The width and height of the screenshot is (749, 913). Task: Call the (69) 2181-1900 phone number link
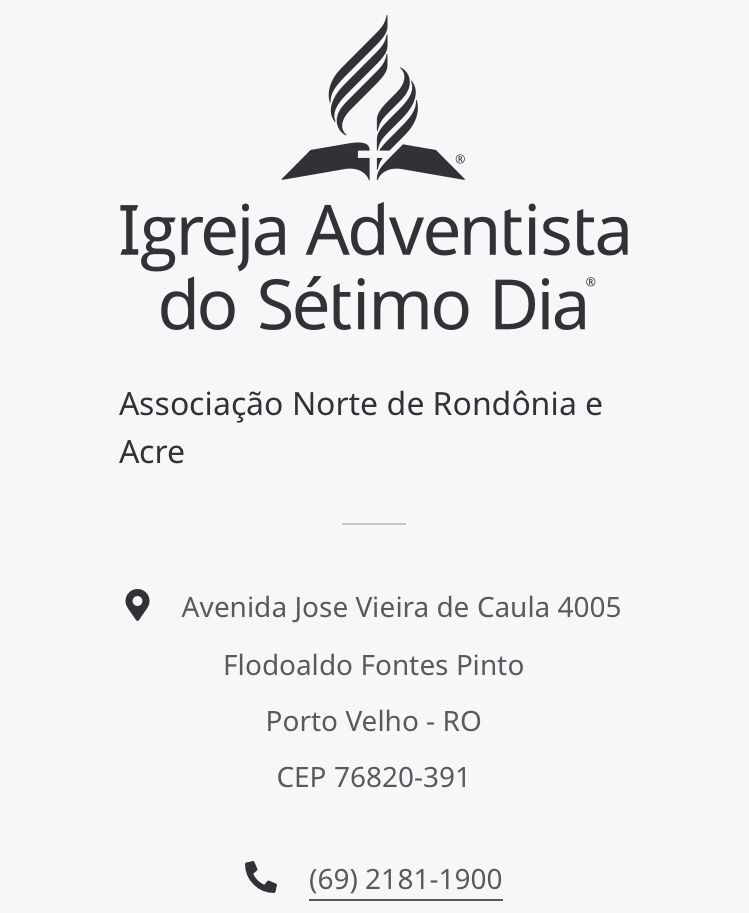tap(405, 879)
